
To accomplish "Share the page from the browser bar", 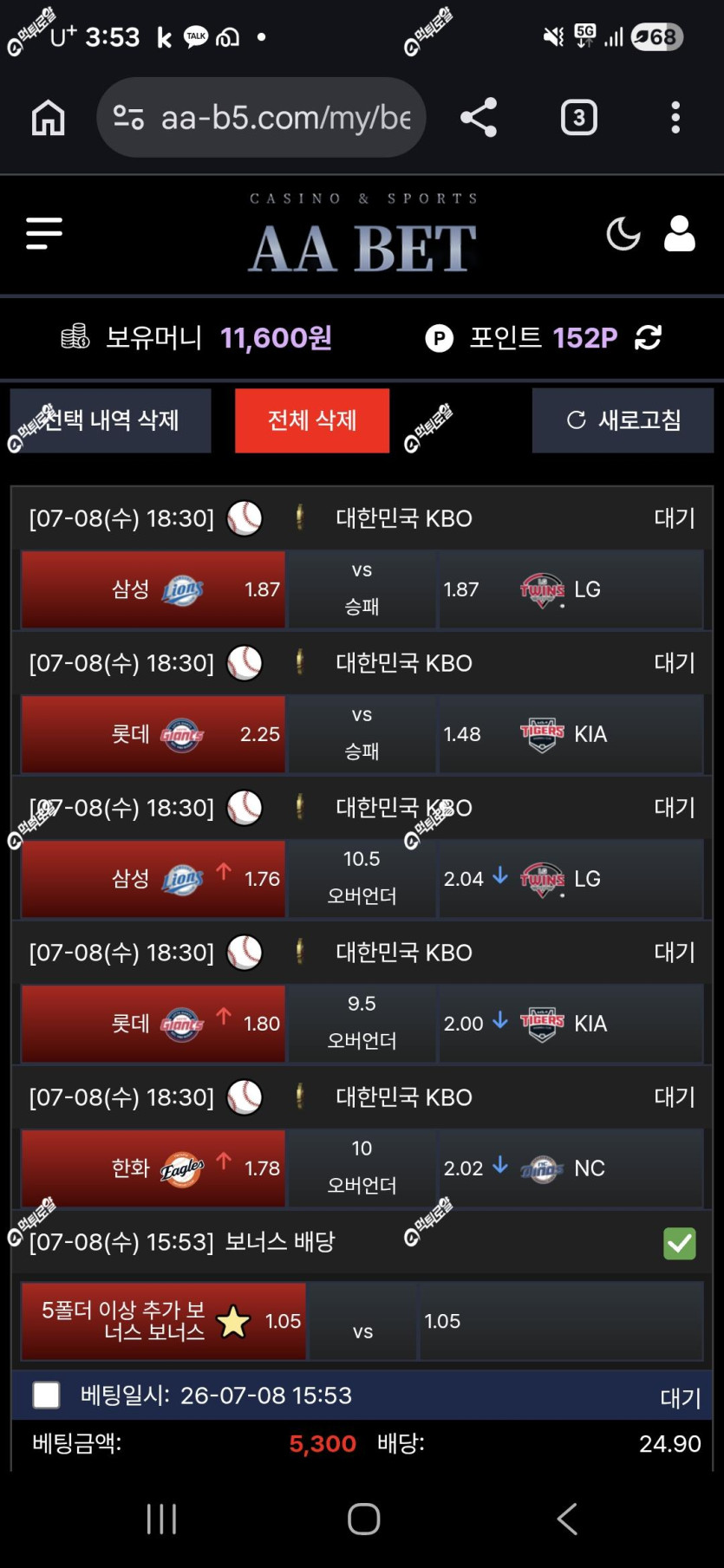I will coord(479,117).
